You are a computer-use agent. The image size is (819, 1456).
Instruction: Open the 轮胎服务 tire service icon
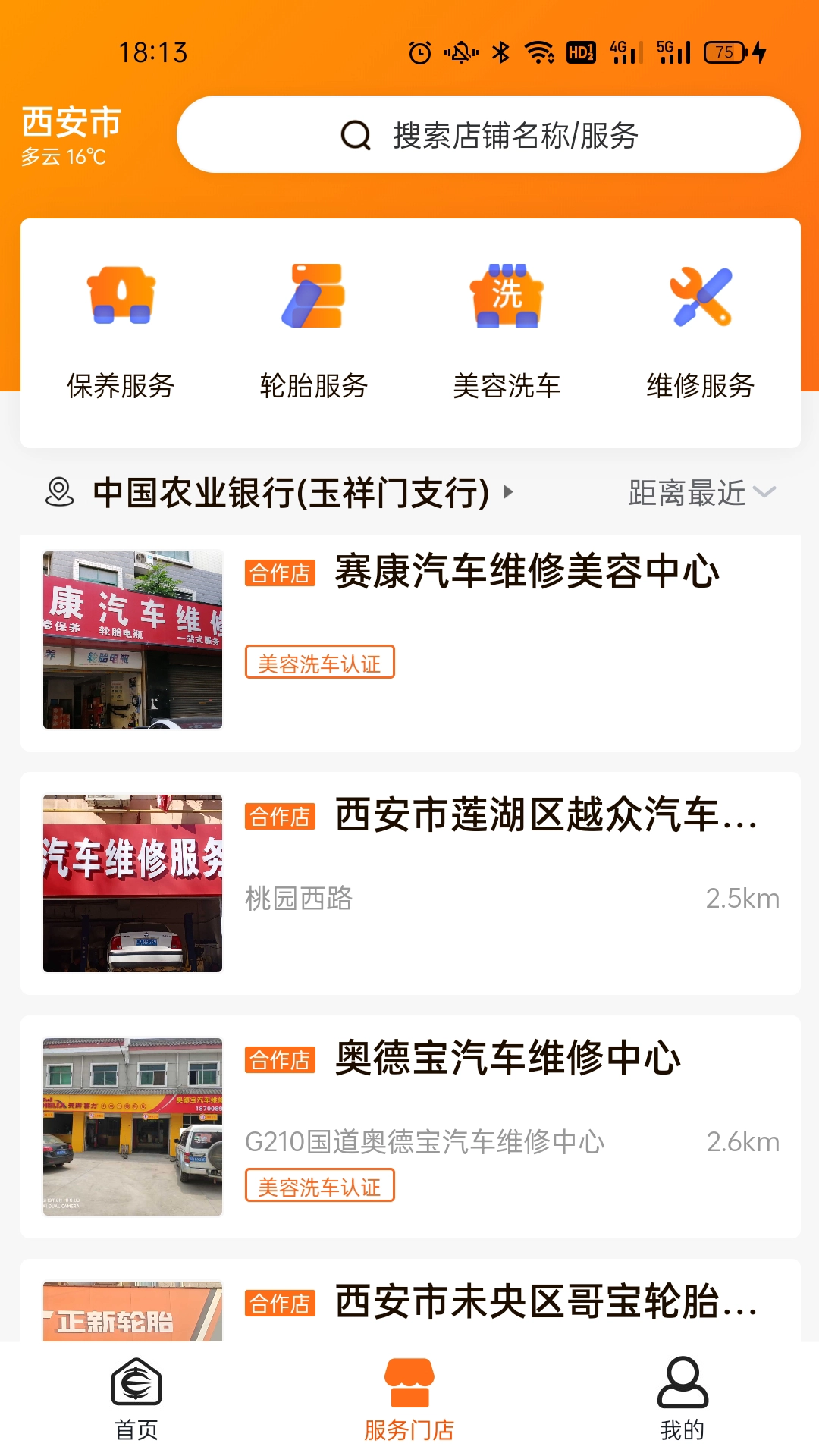pyautogui.click(x=314, y=296)
